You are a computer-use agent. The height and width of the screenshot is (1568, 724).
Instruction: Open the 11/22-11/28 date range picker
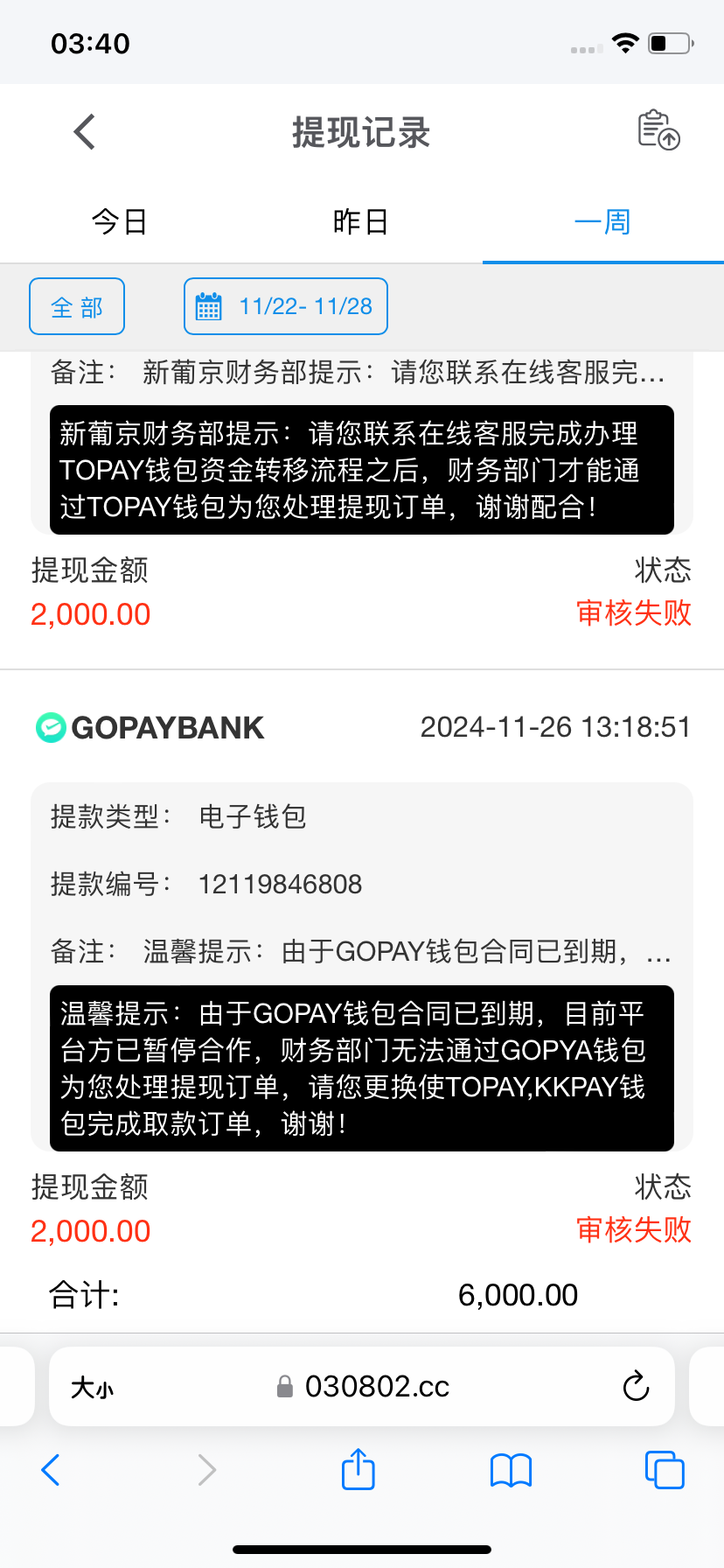(x=286, y=307)
